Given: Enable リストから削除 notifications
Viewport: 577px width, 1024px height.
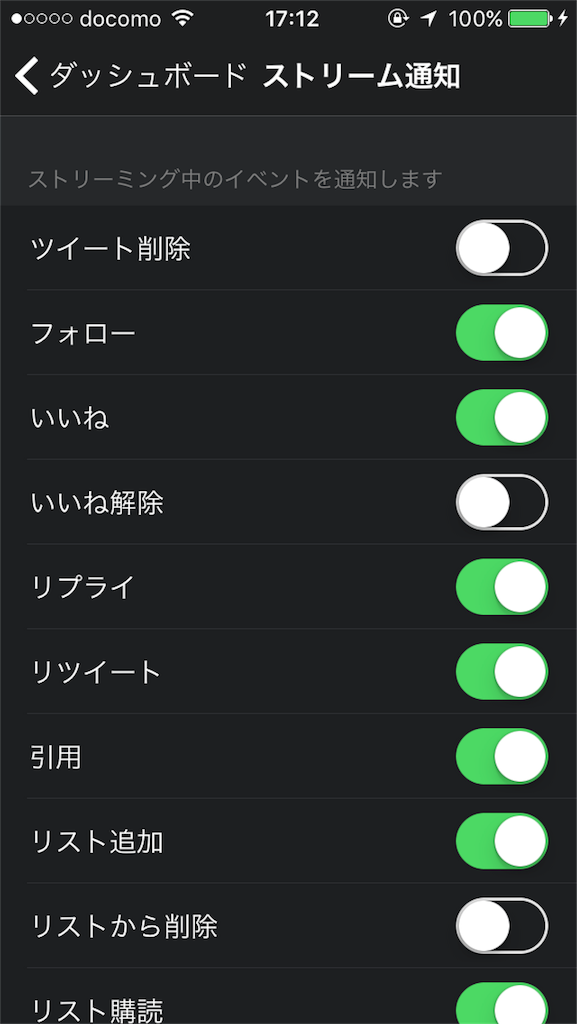Looking at the screenshot, I should coord(501,925).
